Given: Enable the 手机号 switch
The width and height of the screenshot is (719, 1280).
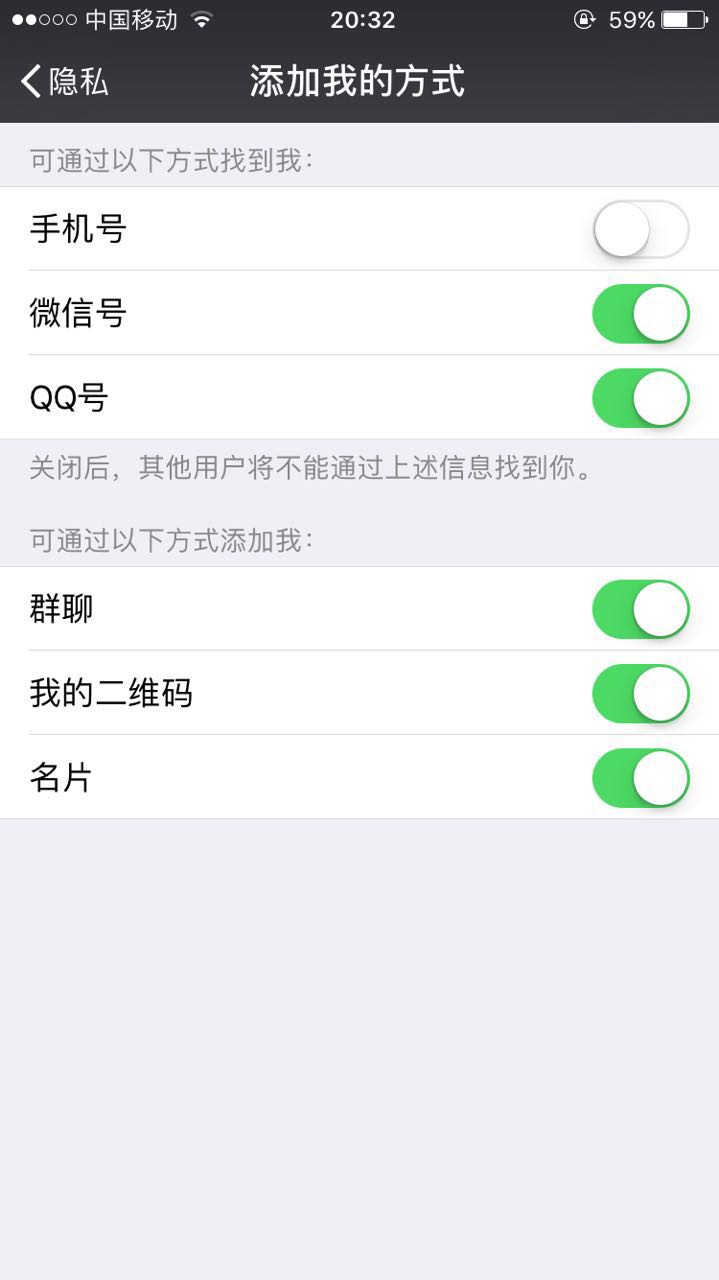Looking at the screenshot, I should coord(640,229).
